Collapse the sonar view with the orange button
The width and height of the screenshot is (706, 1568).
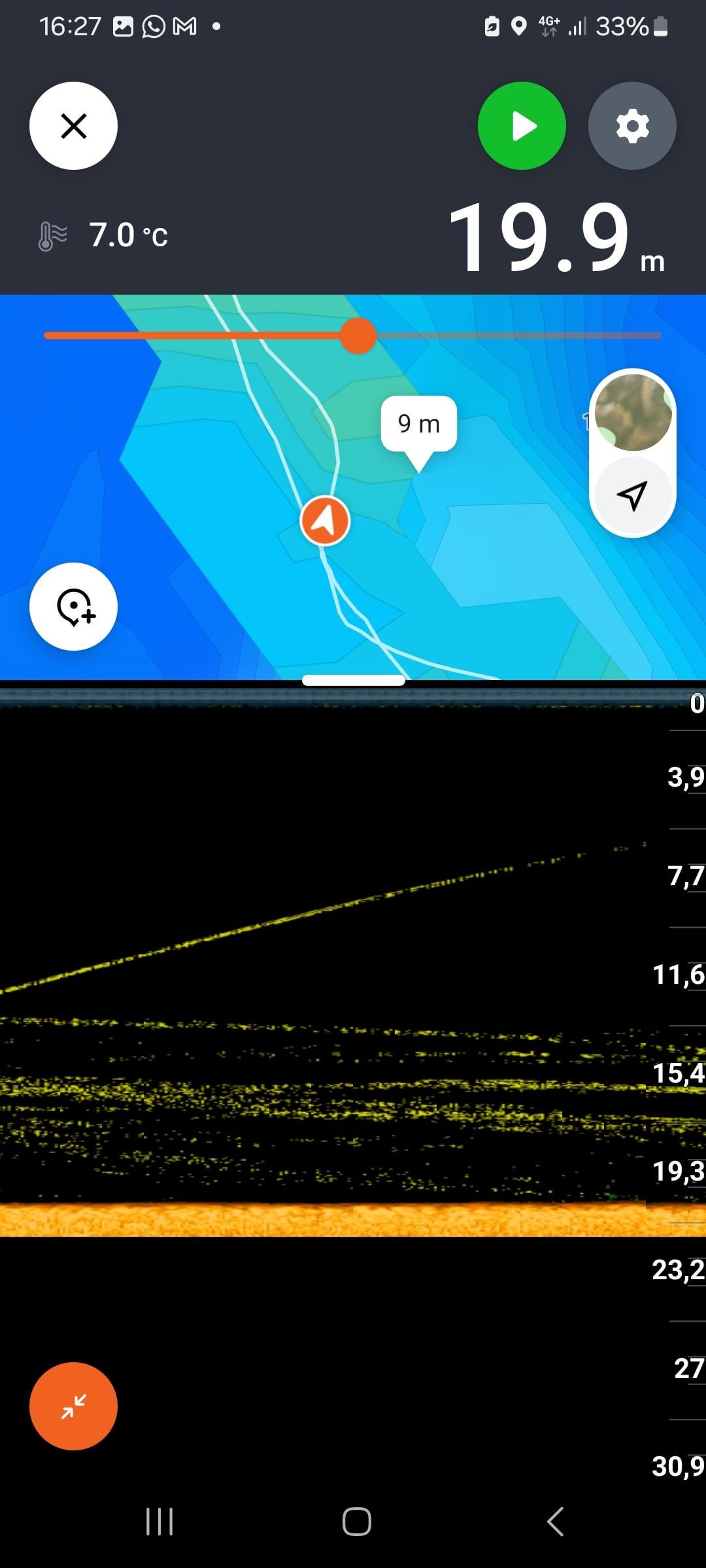73,1406
